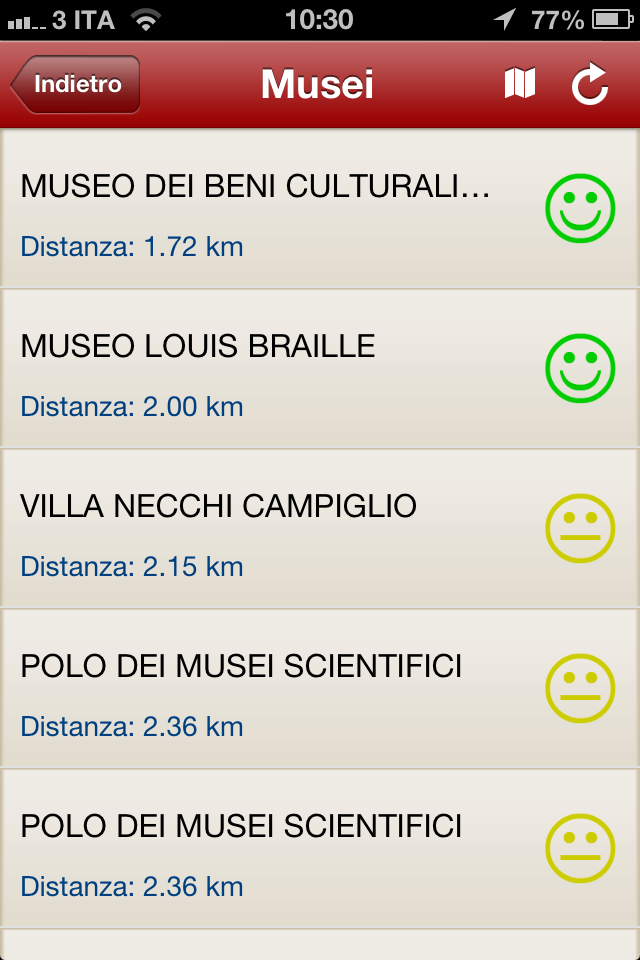Refresh the Musei list
Image resolution: width=640 pixels, height=960 pixels.
point(590,85)
